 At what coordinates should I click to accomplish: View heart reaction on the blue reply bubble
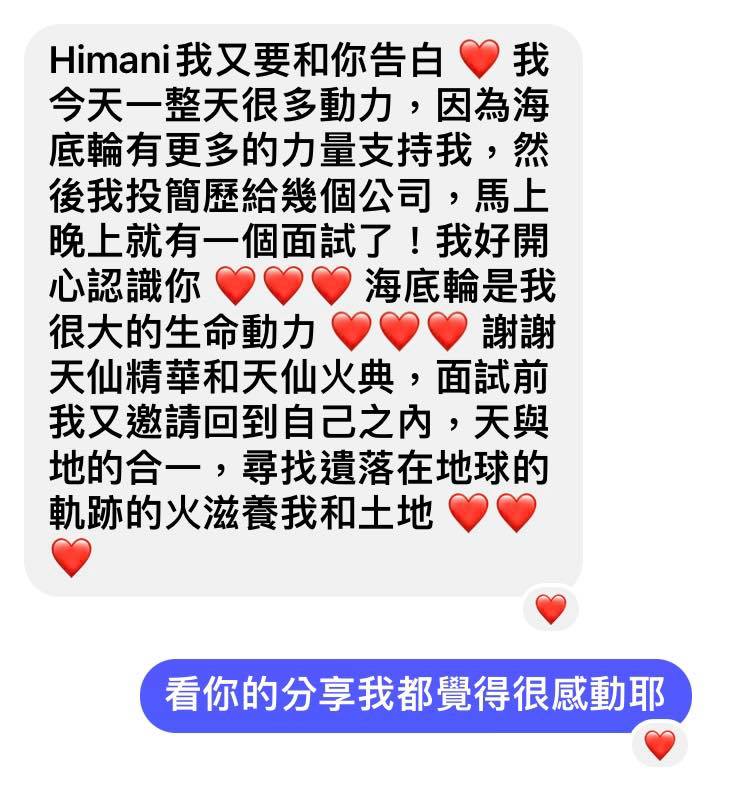pos(660,744)
